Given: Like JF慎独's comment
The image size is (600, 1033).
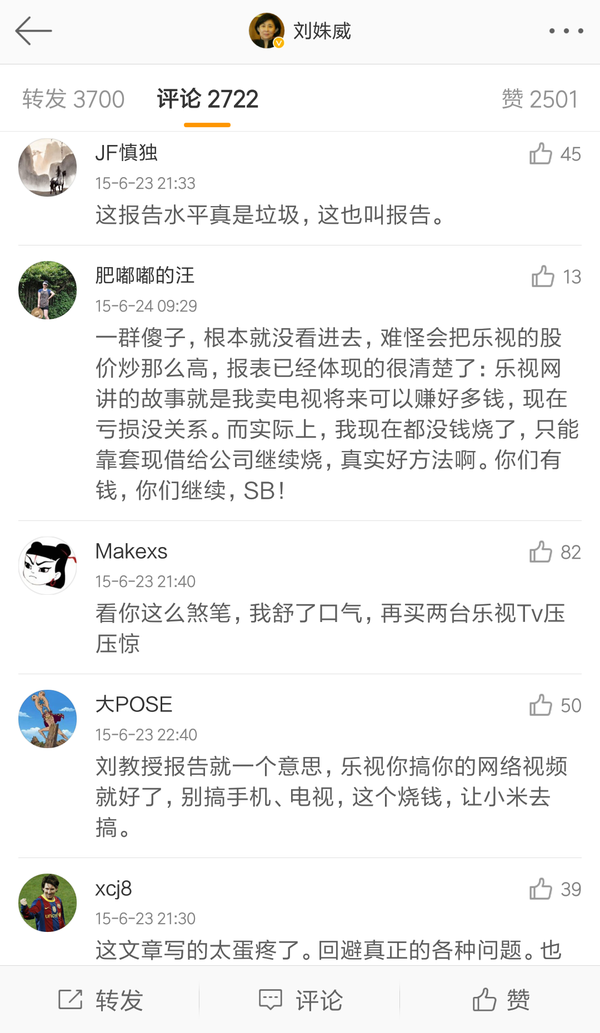Looking at the screenshot, I should coord(541,154).
